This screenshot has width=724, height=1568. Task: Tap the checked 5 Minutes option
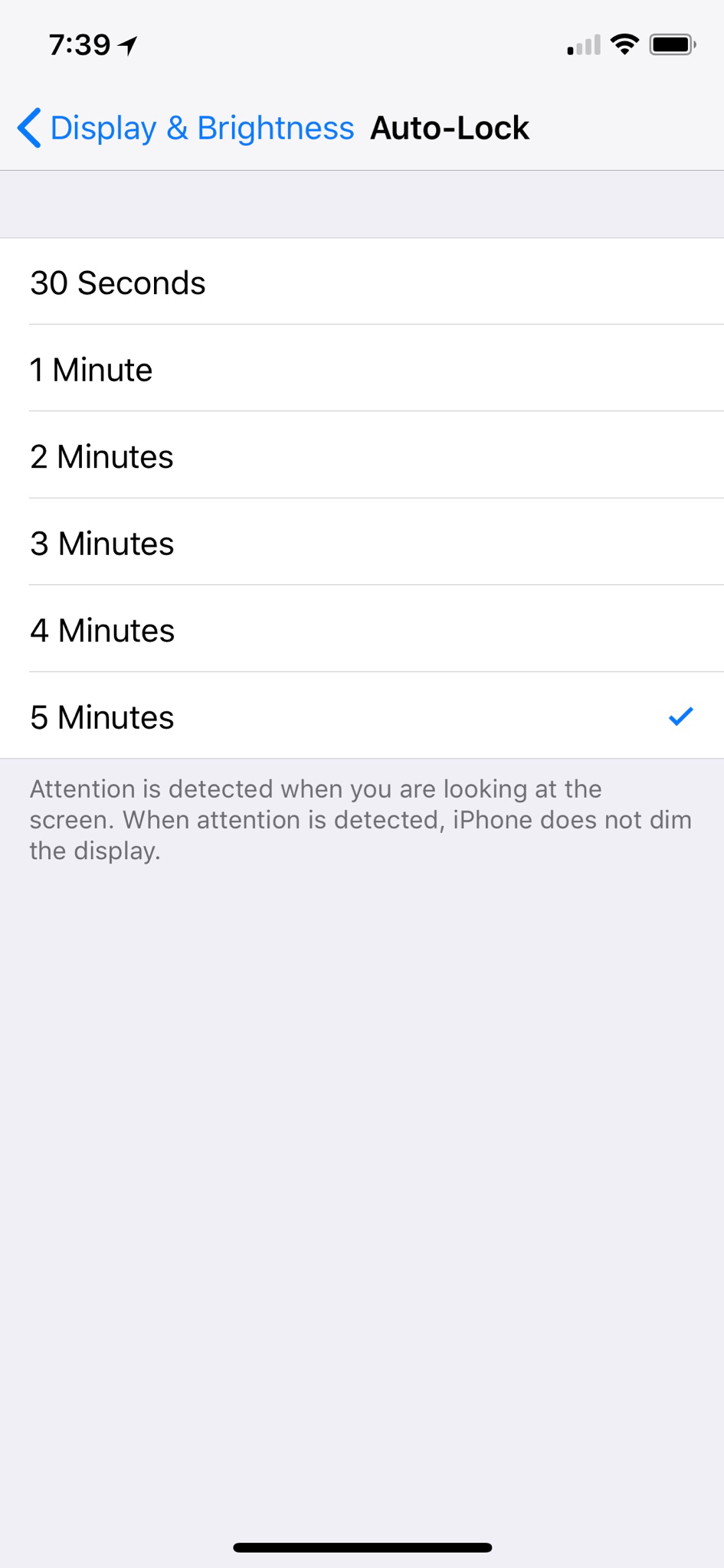coord(362,716)
